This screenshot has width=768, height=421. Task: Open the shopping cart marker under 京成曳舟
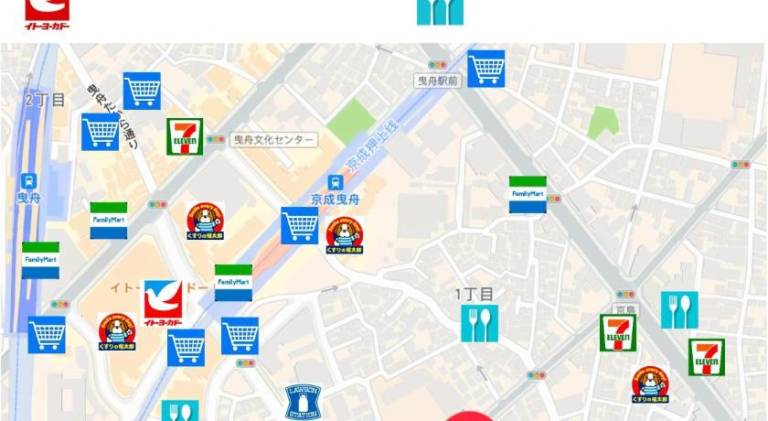(300, 225)
